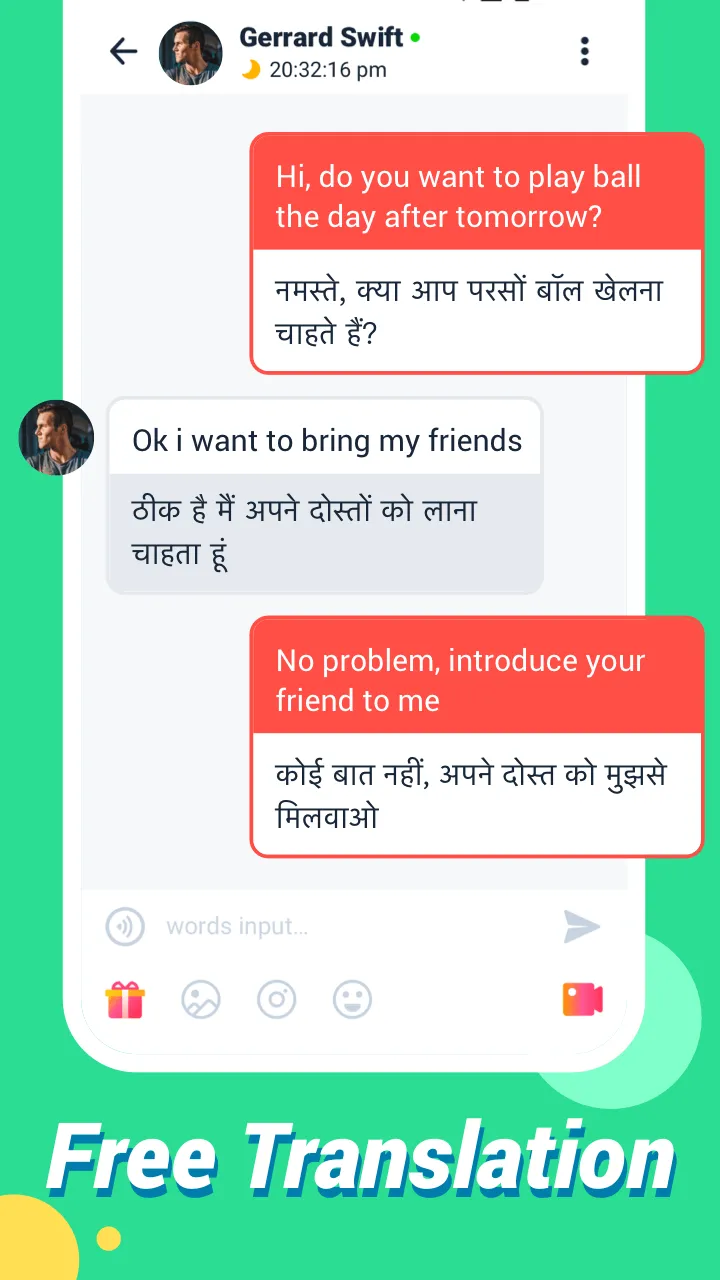
Task: Tap the green online status dot
Action: (413, 36)
